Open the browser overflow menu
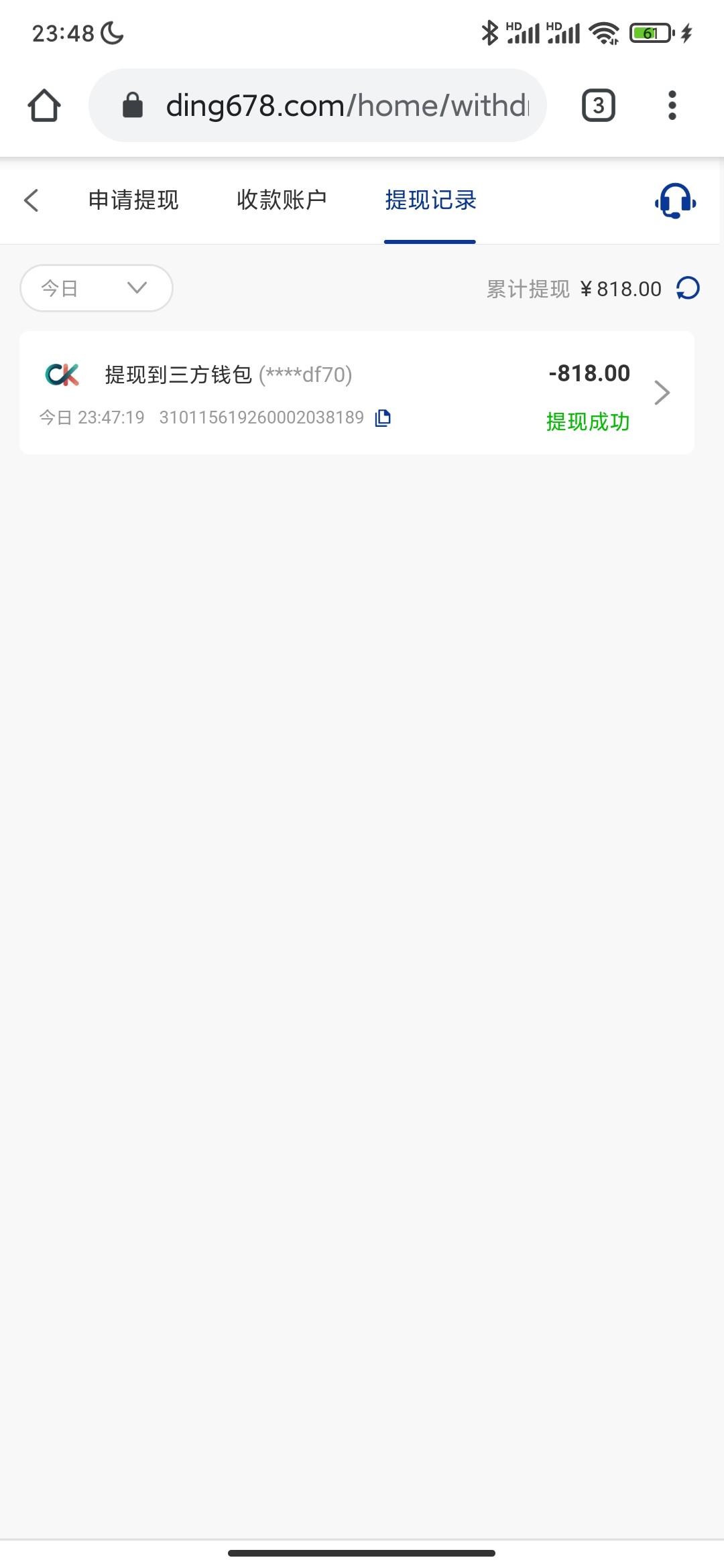This screenshot has height=1568, width=724. (672, 105)
